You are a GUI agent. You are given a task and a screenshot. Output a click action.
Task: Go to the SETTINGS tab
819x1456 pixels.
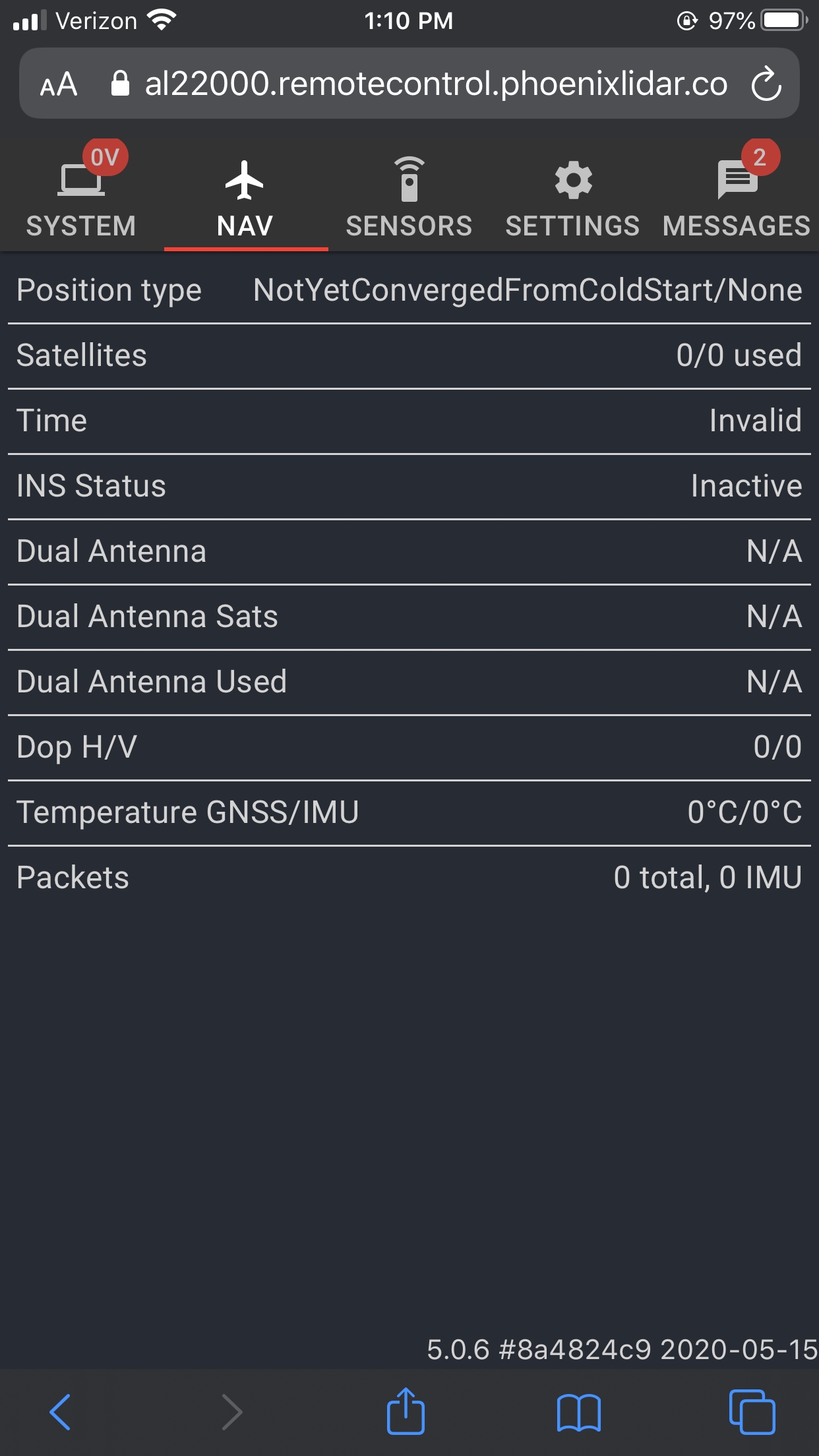(x=572, y=198)
